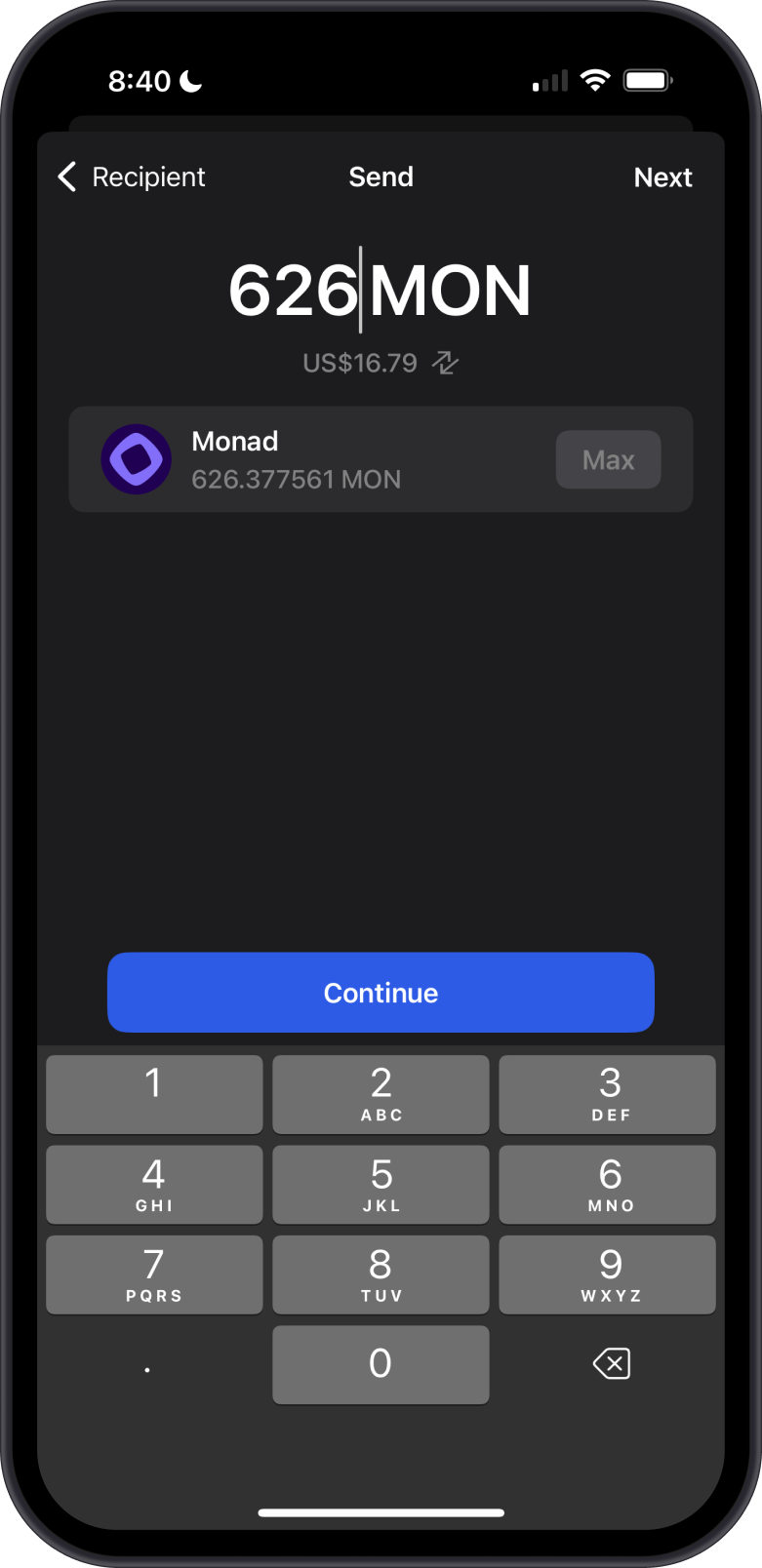Enter digit 7 on keypad

point(154,1274)
